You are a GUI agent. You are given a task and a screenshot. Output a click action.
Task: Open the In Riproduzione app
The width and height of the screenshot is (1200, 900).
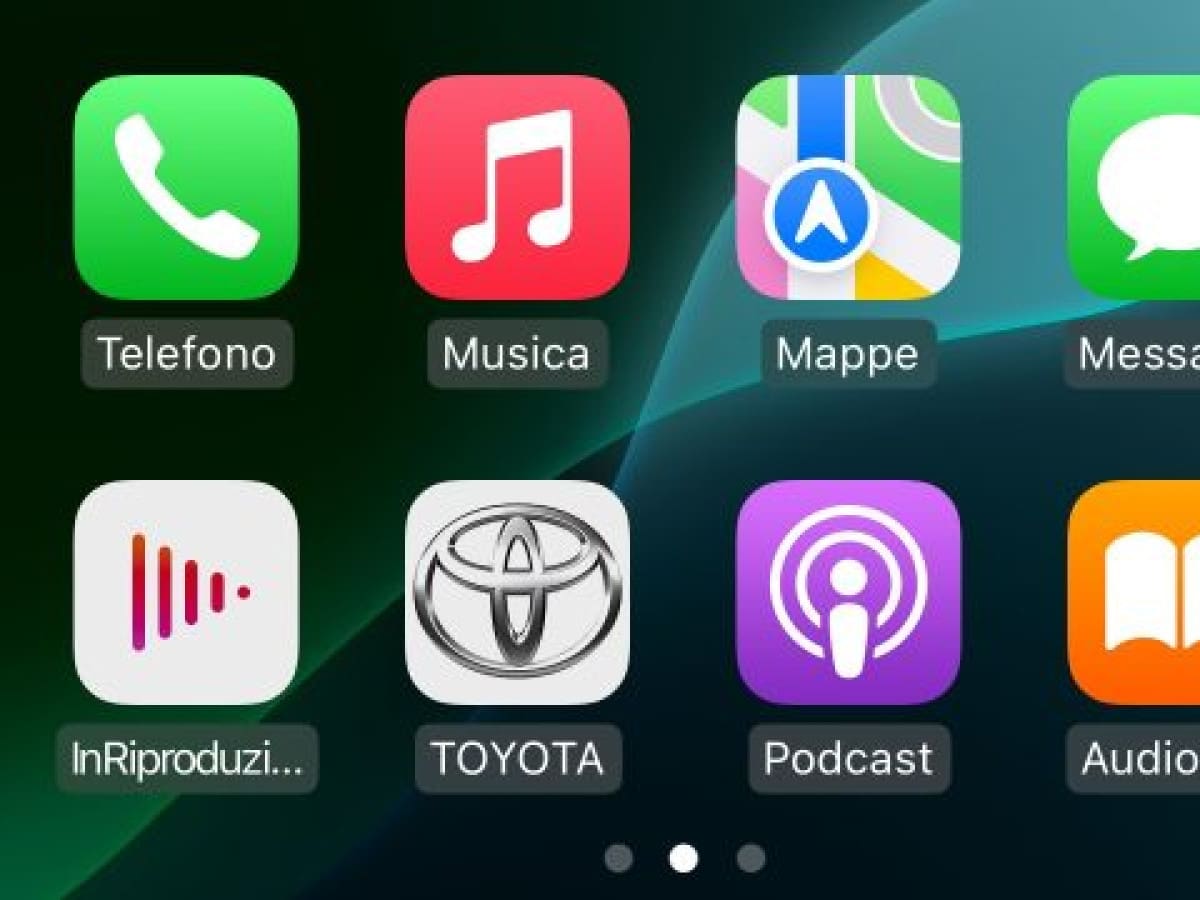click(x=186, y=592)
